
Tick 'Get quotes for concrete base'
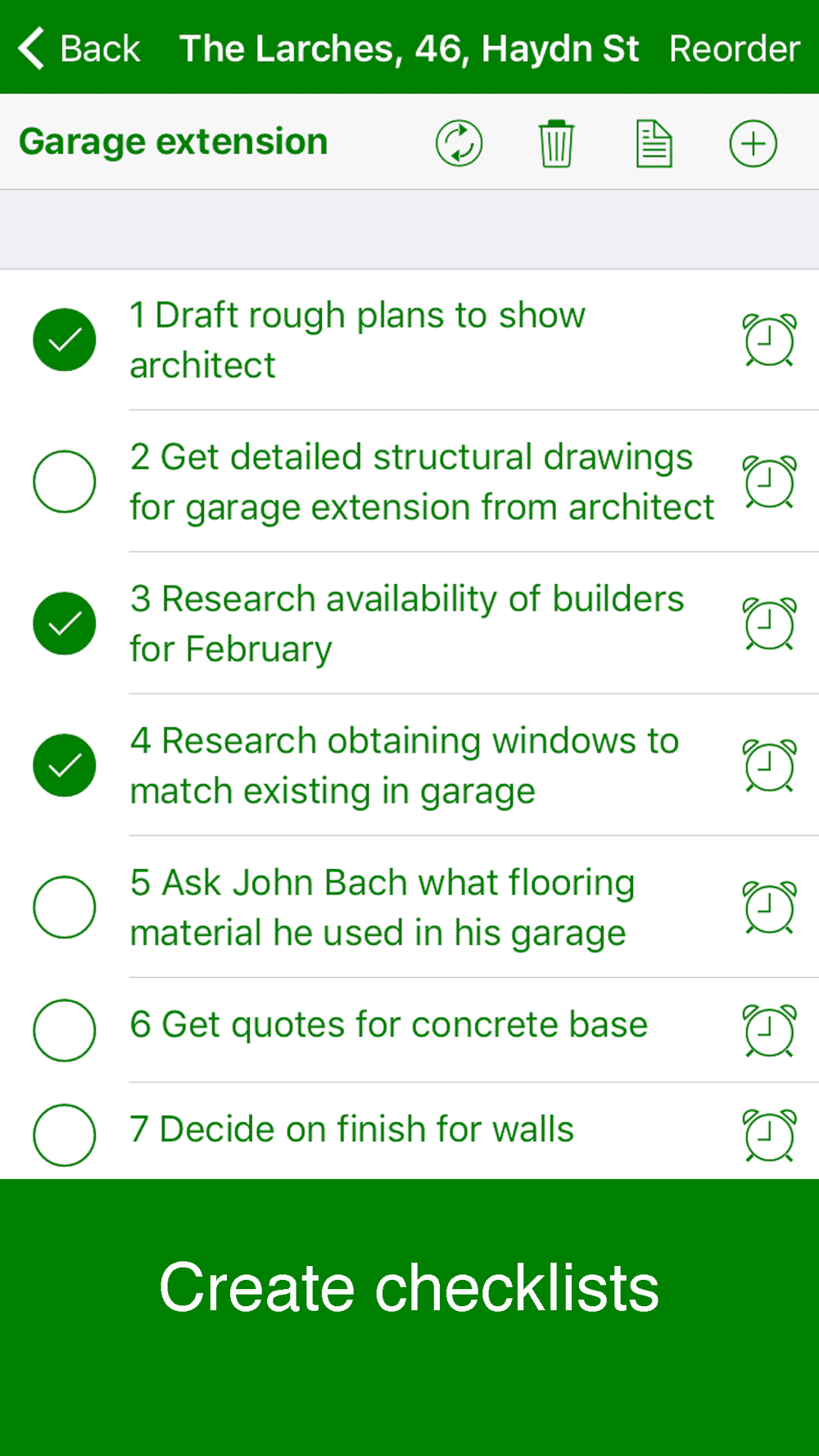[65, 1030]
